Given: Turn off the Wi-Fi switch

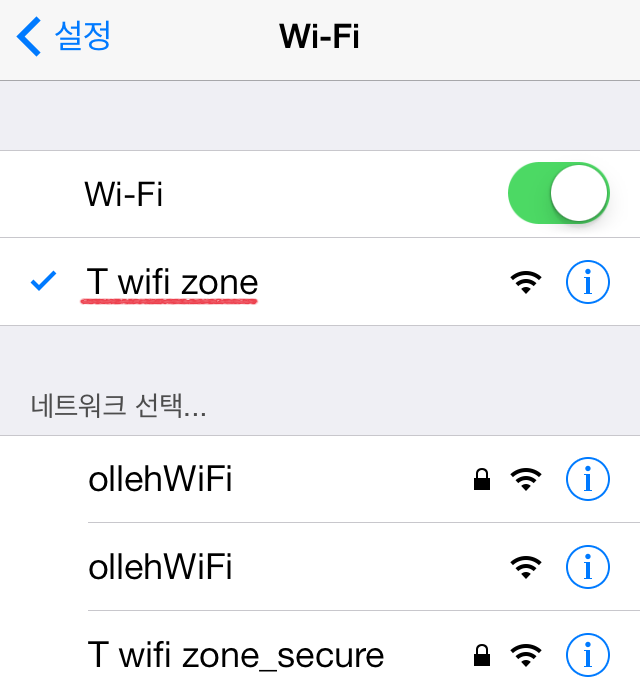Looking at the screenshot, I should 558,194.
